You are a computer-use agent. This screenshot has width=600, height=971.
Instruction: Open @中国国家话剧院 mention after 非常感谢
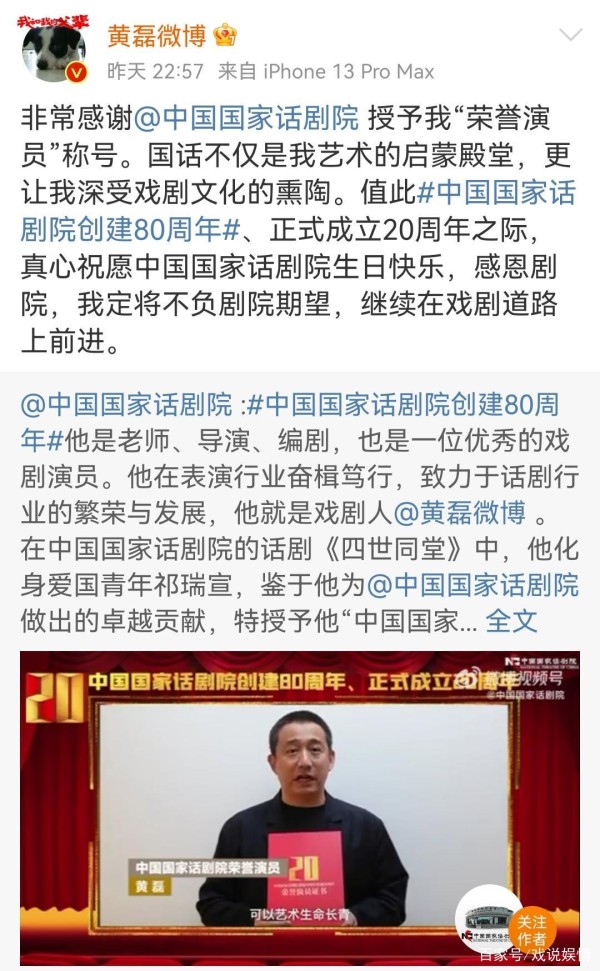(246, 118)
